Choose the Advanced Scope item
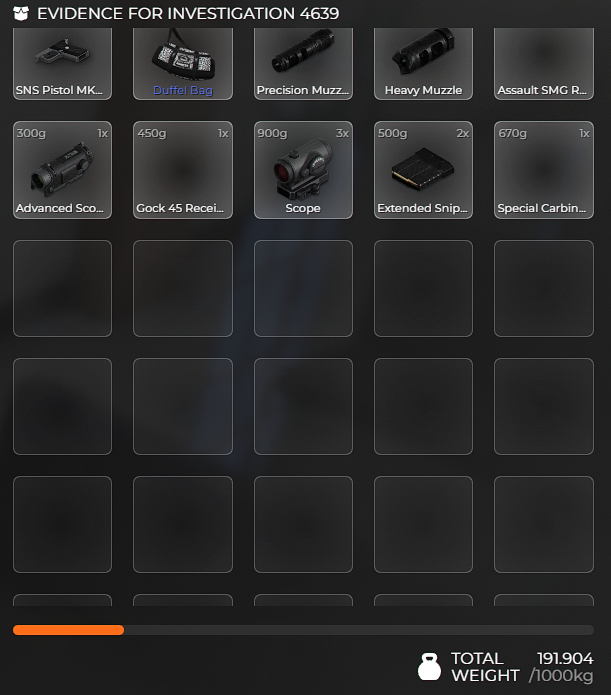The image size is (611, 695). (62, 170)
